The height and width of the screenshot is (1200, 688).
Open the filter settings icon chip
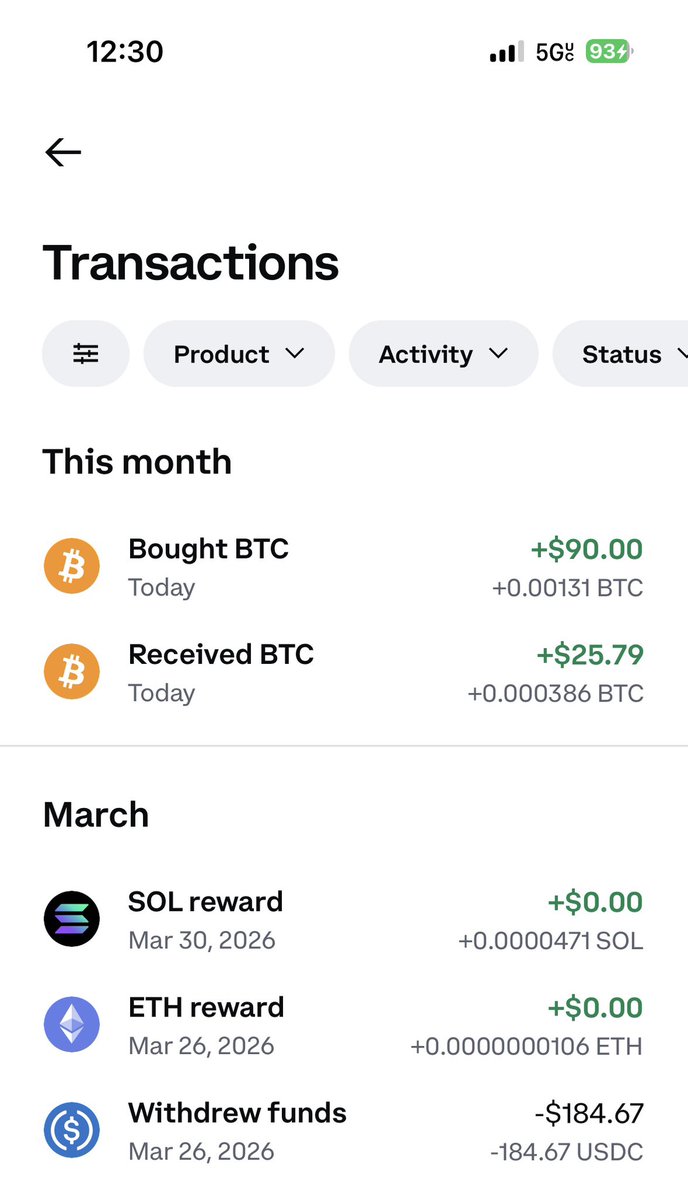(x=86, y=354)
